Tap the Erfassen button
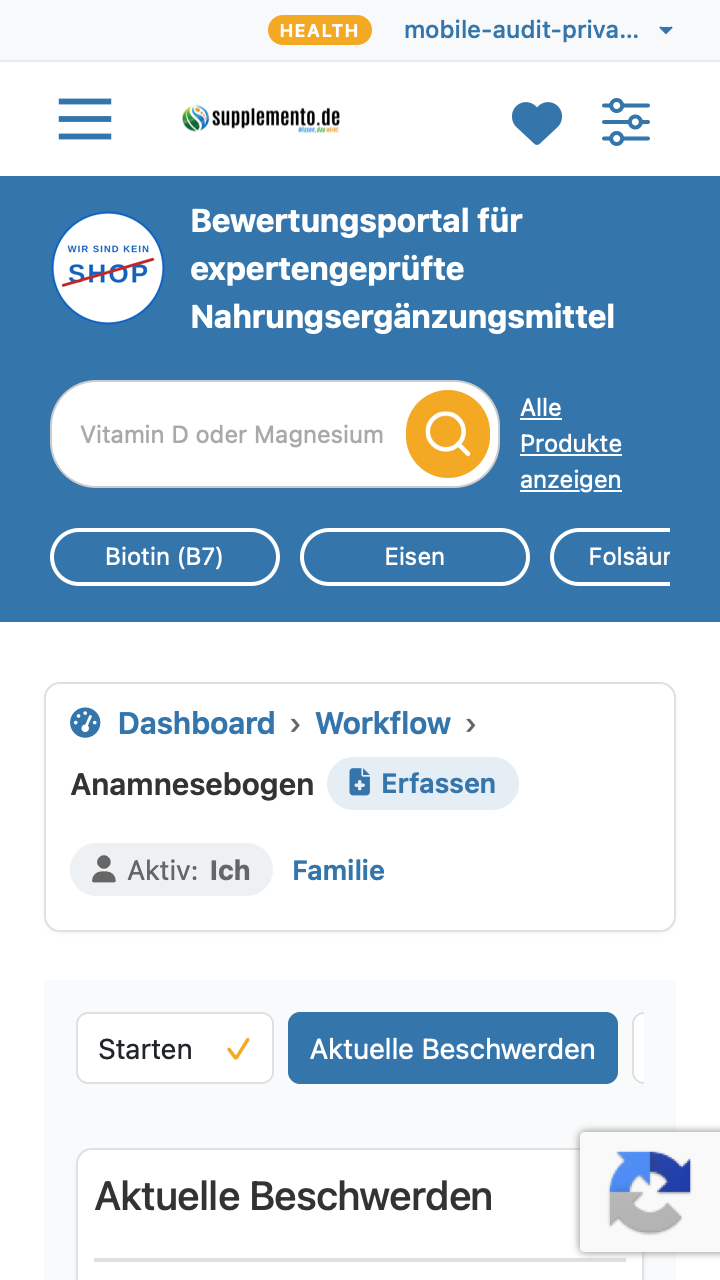Image resolution: width=720 pixels, height=1280 pixels. pyautogui.click(x=423, y=783)
